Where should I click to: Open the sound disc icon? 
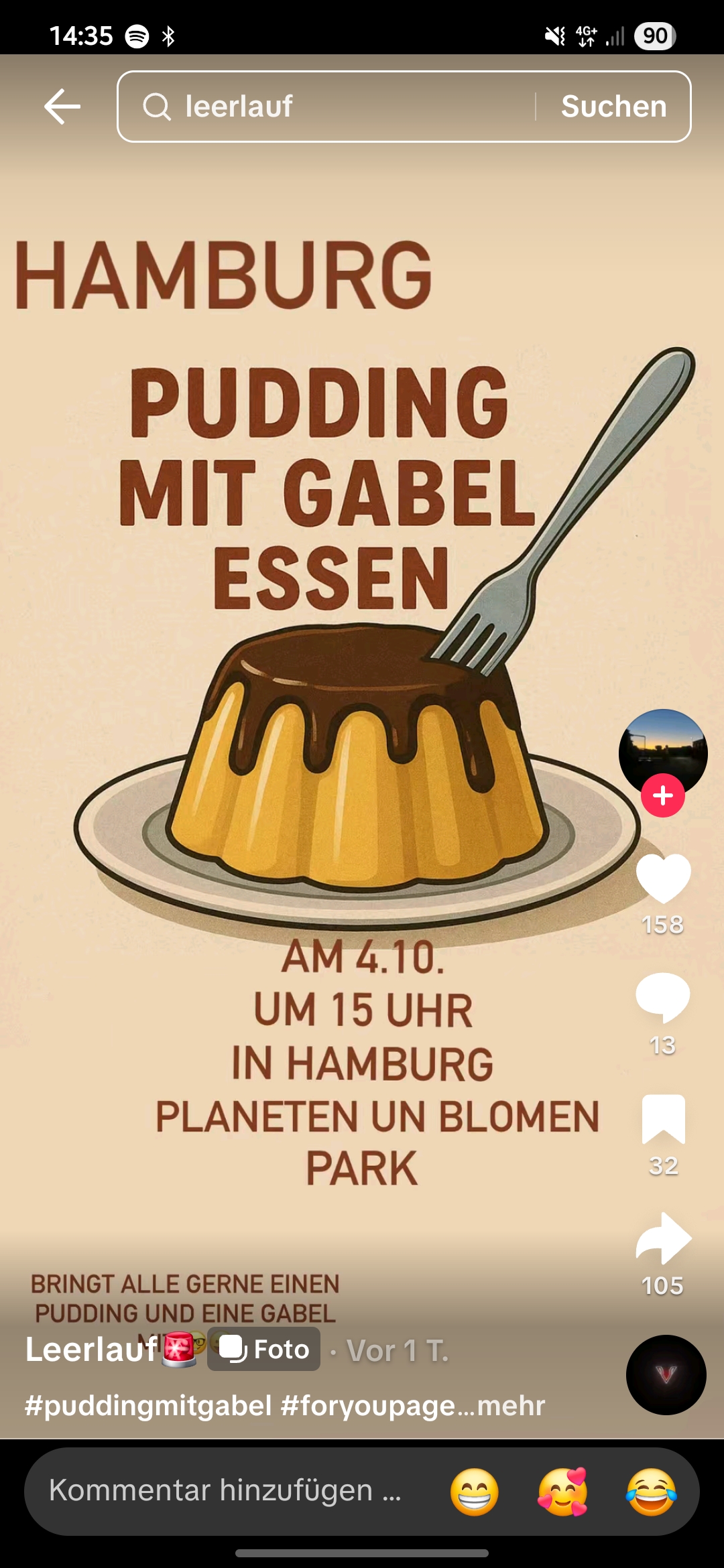click(666, 1375)
